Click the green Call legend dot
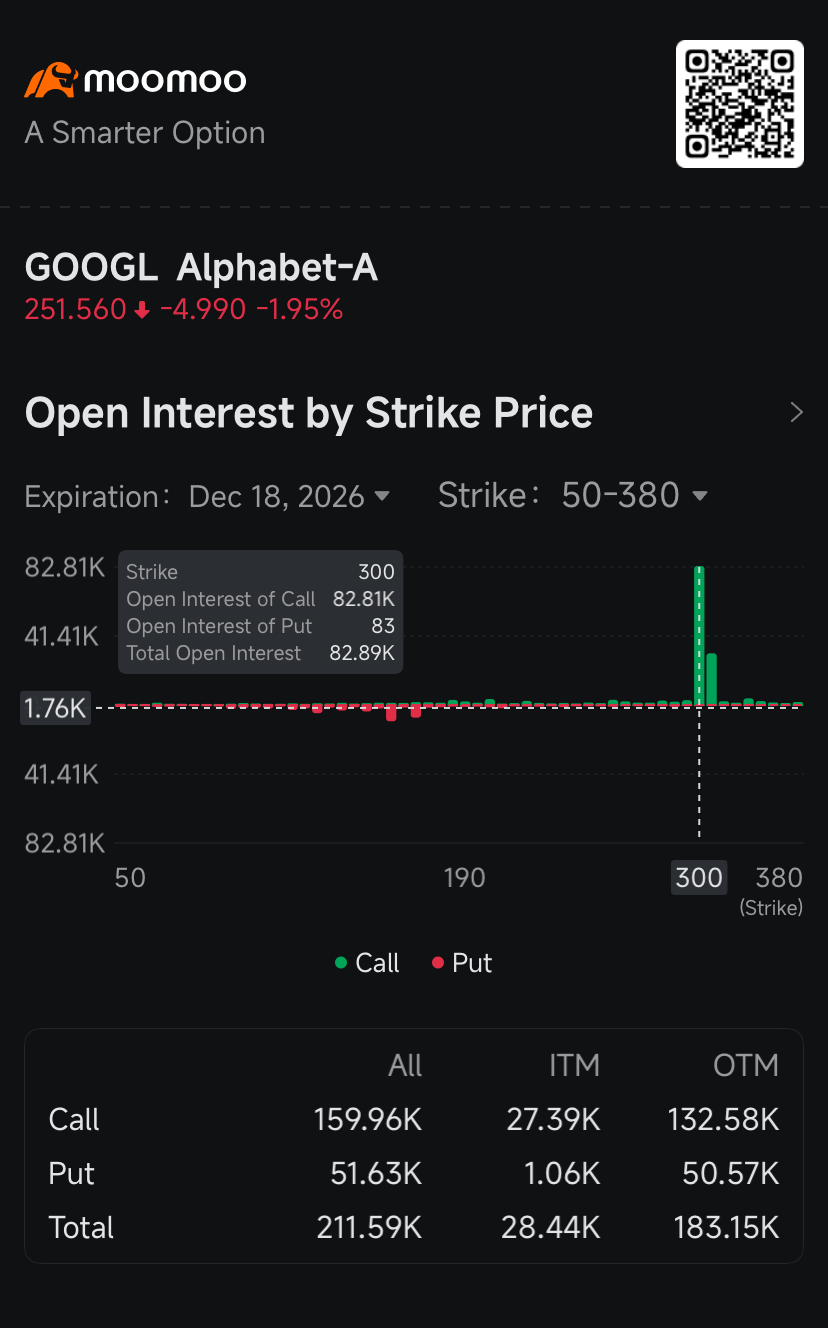Viewport: 828px width, 1328px height. tap(341, 962)
